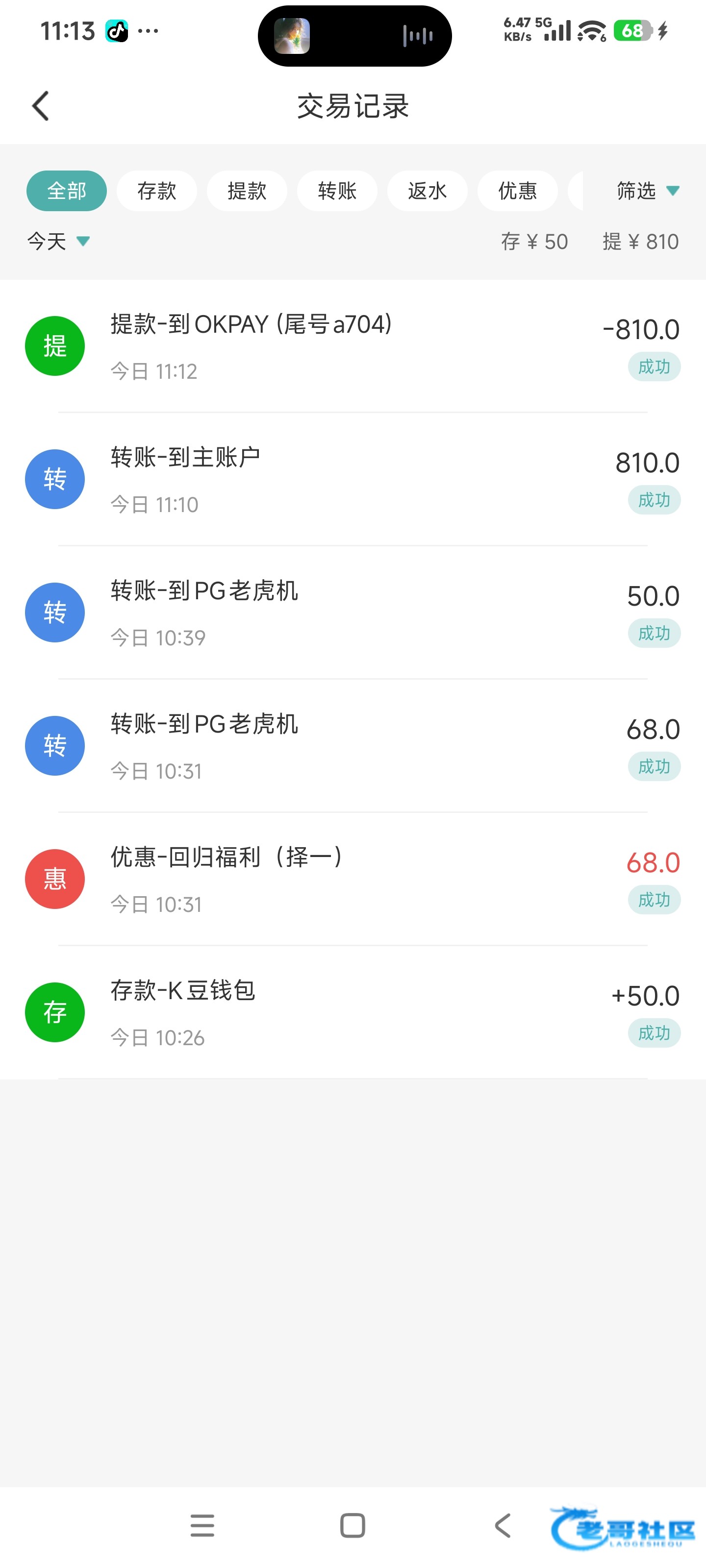This screenshot has width=706, height=1568.
Task: Select the 全部 filter tab
Action: click(66, 191)
